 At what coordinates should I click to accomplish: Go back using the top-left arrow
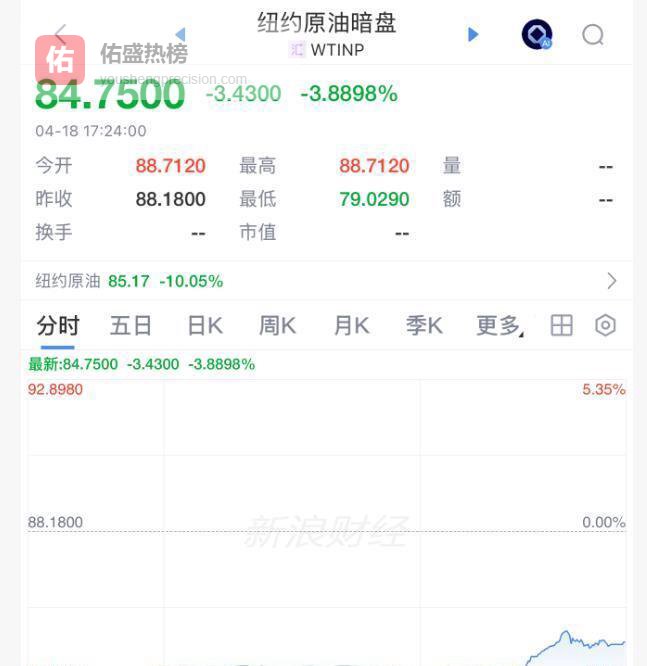(x=60, y=35)
